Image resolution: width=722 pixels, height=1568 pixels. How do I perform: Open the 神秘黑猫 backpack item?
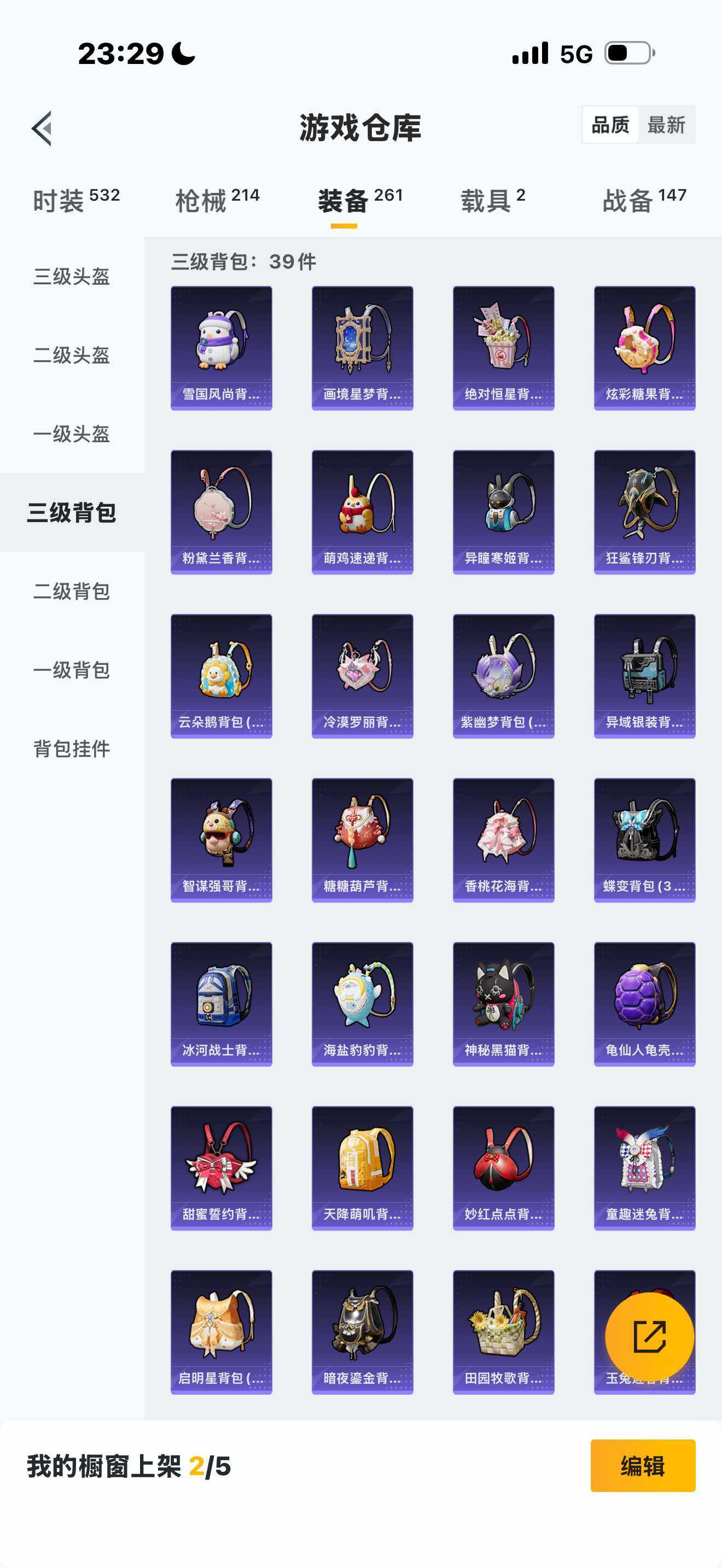click(x=503, y=1003)
